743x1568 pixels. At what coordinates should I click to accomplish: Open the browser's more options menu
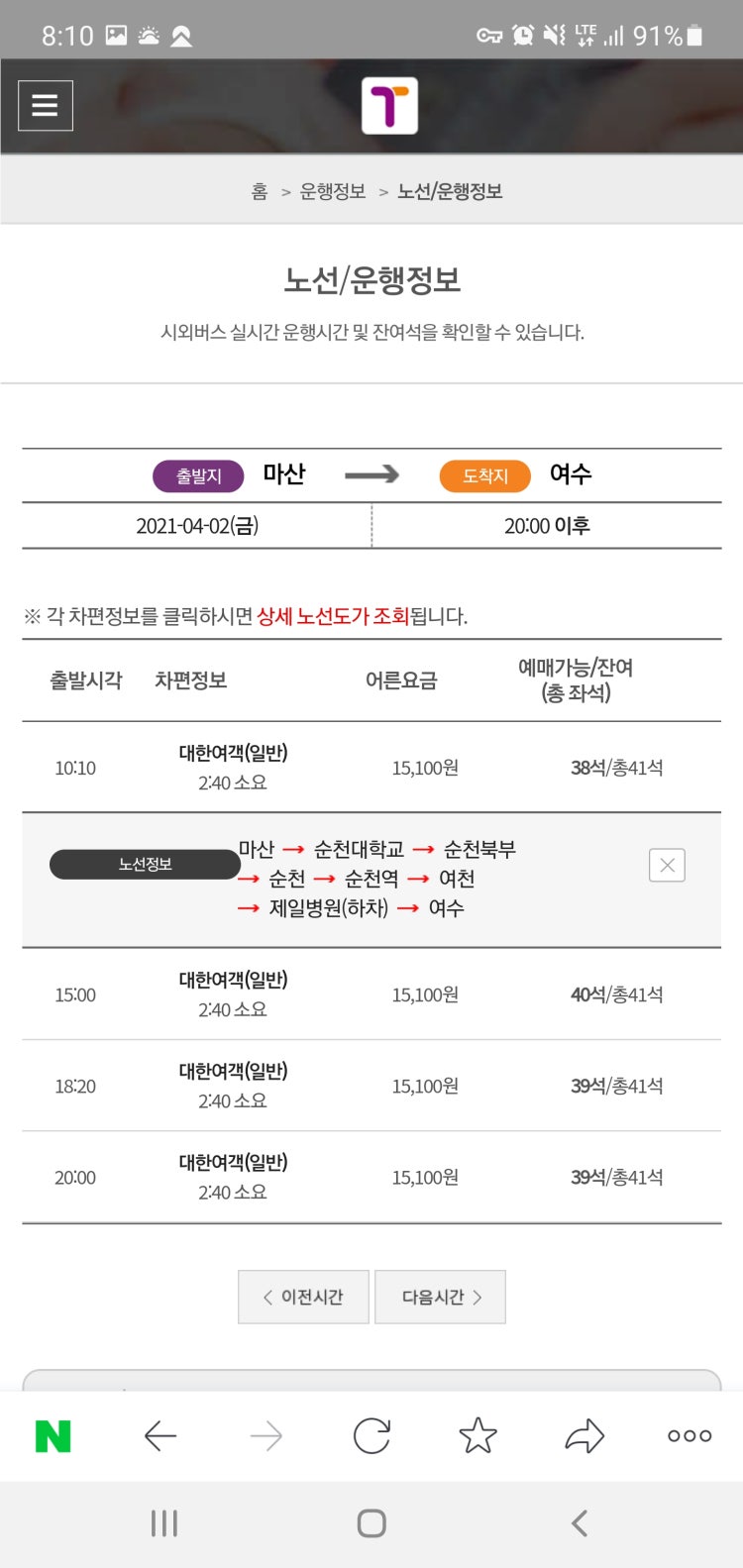click(690, 1436)
